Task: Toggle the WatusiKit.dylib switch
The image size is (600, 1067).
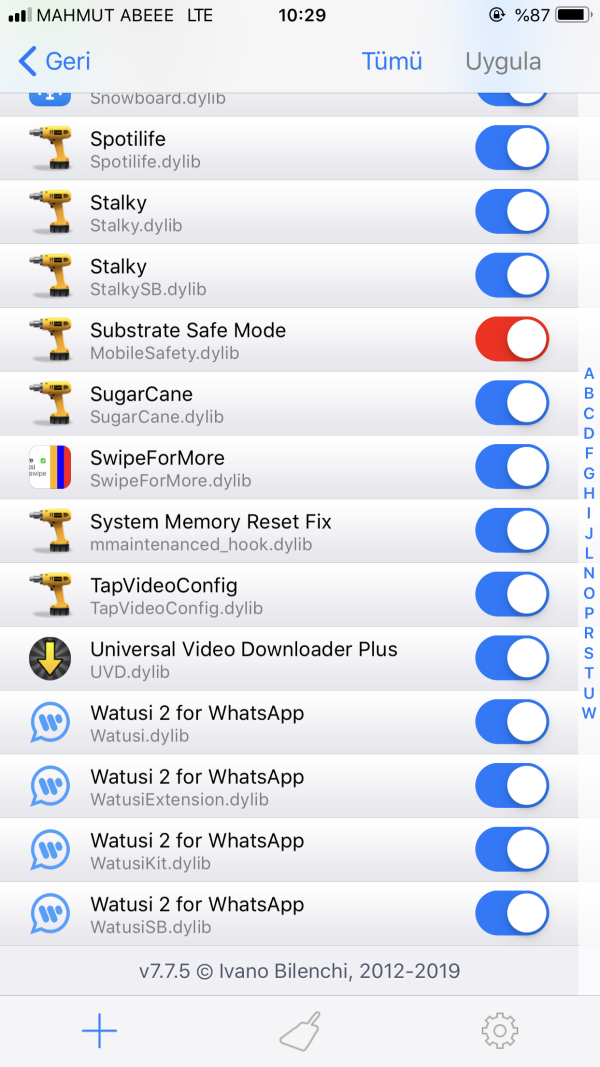Action: point(512,850)
